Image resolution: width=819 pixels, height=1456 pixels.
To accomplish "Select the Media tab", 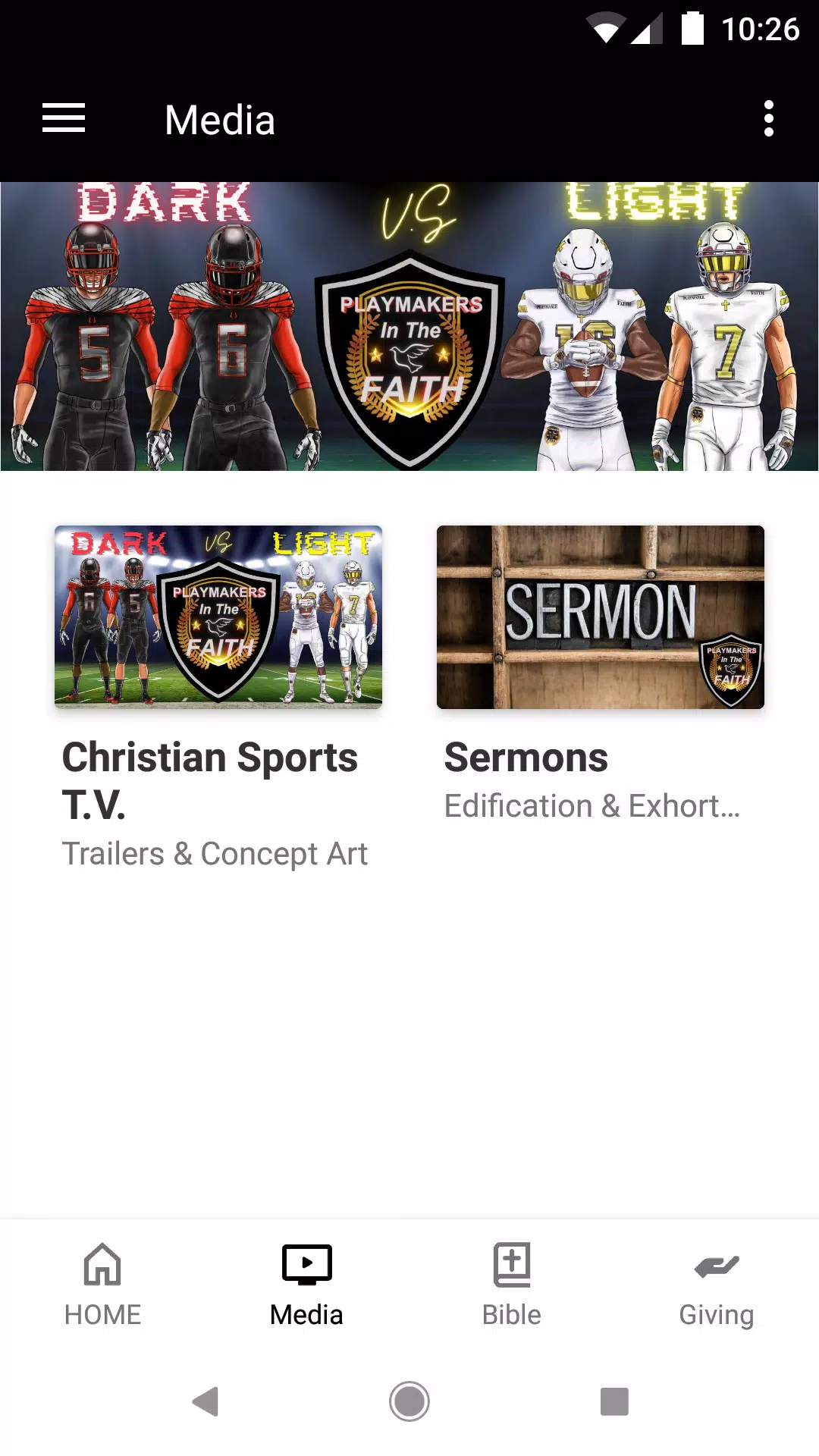I will pyautogui.click(x=307, y=1285).
